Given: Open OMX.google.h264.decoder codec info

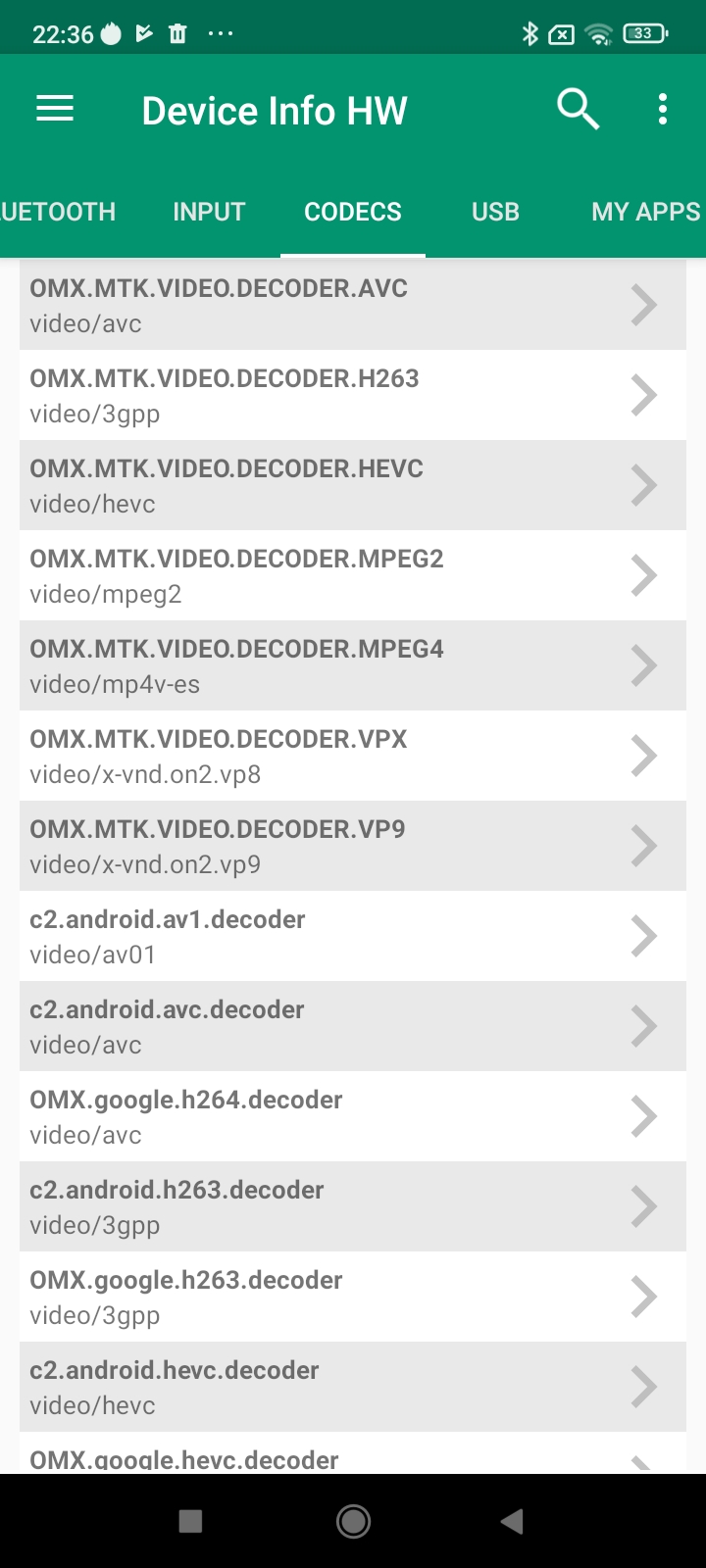Looking at the screenshot, I should (x=353, y=1116).
